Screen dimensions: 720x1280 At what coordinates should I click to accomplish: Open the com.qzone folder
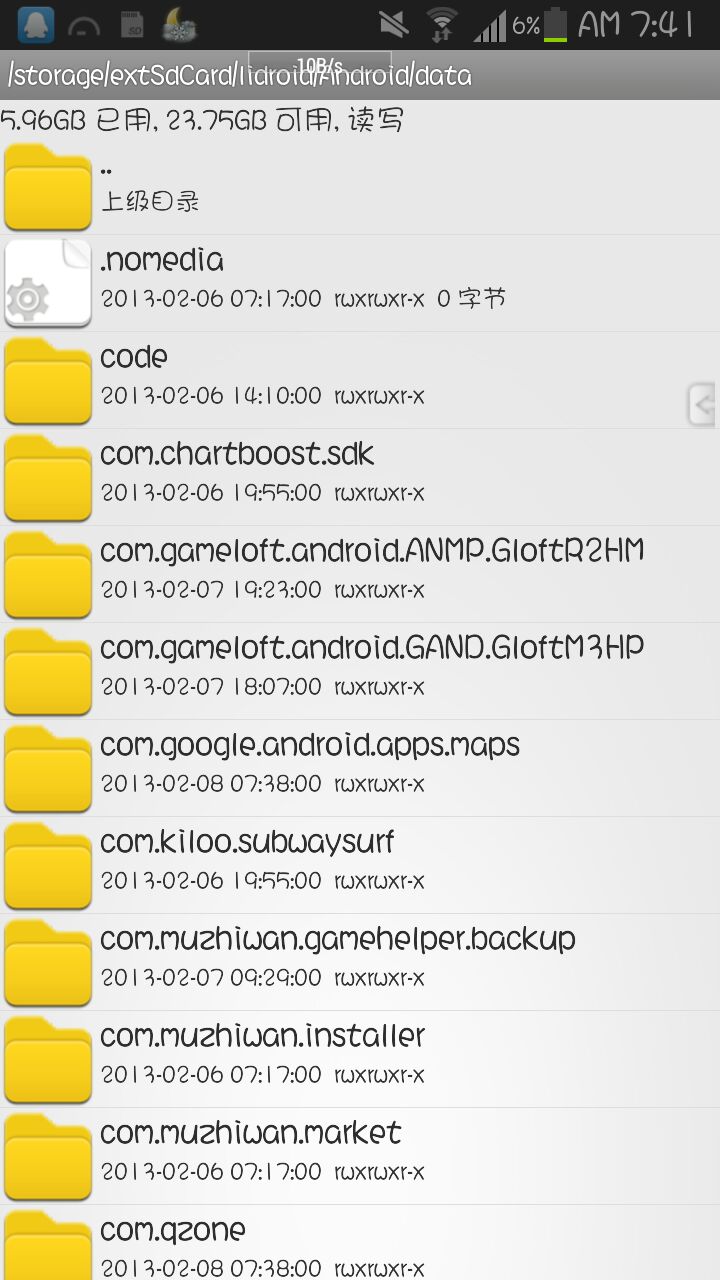[x=360, y=1243]
